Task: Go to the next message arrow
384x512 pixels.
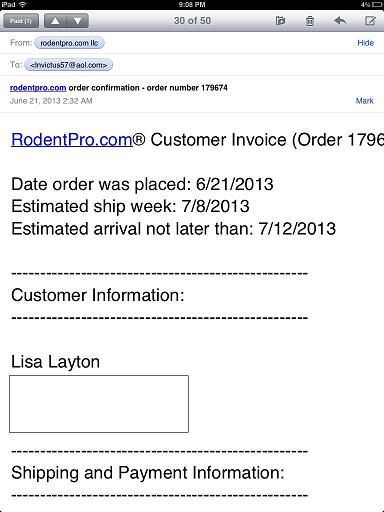Action: point(77,21)
